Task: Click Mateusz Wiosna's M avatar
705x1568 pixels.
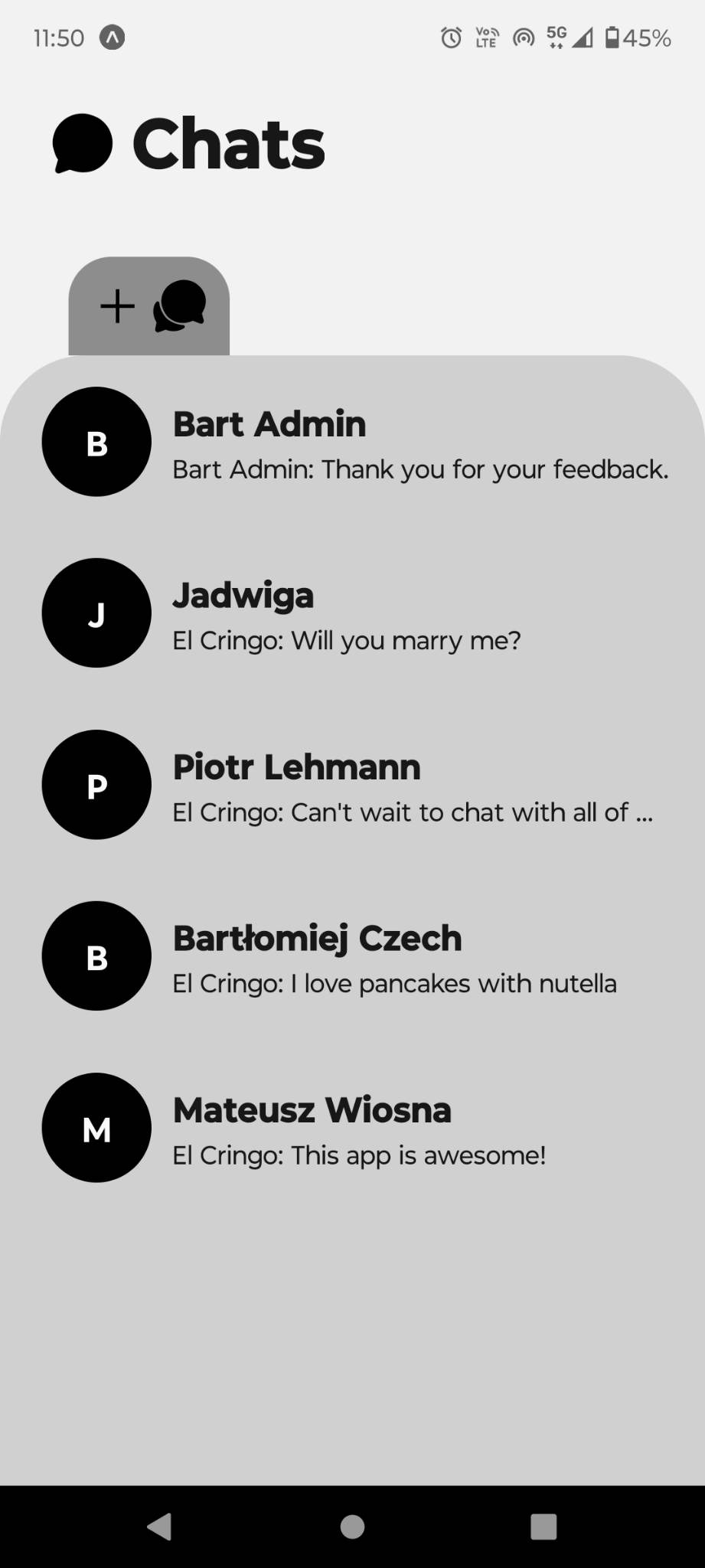Action: click(96, 1128)
